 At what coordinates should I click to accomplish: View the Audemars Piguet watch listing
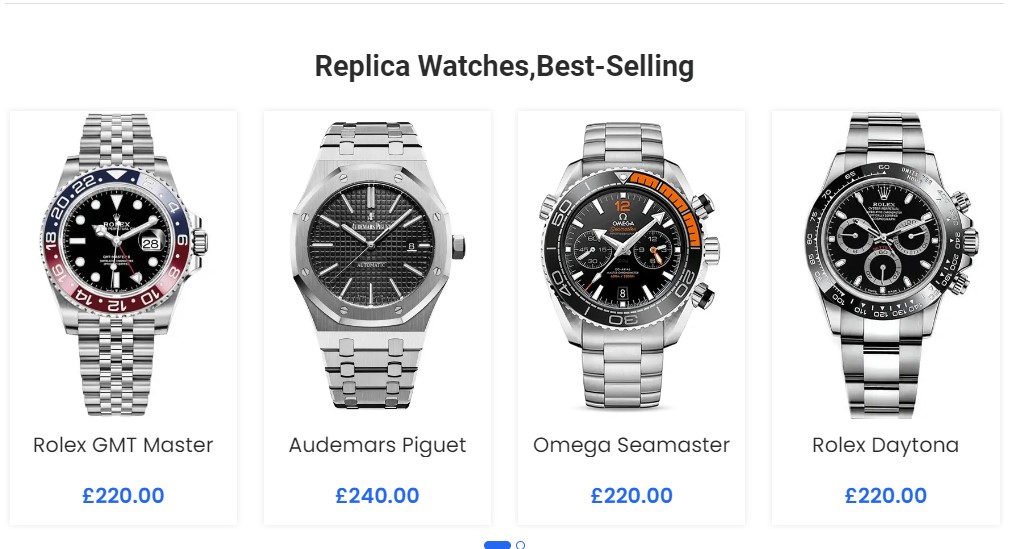tap(377, 445)
